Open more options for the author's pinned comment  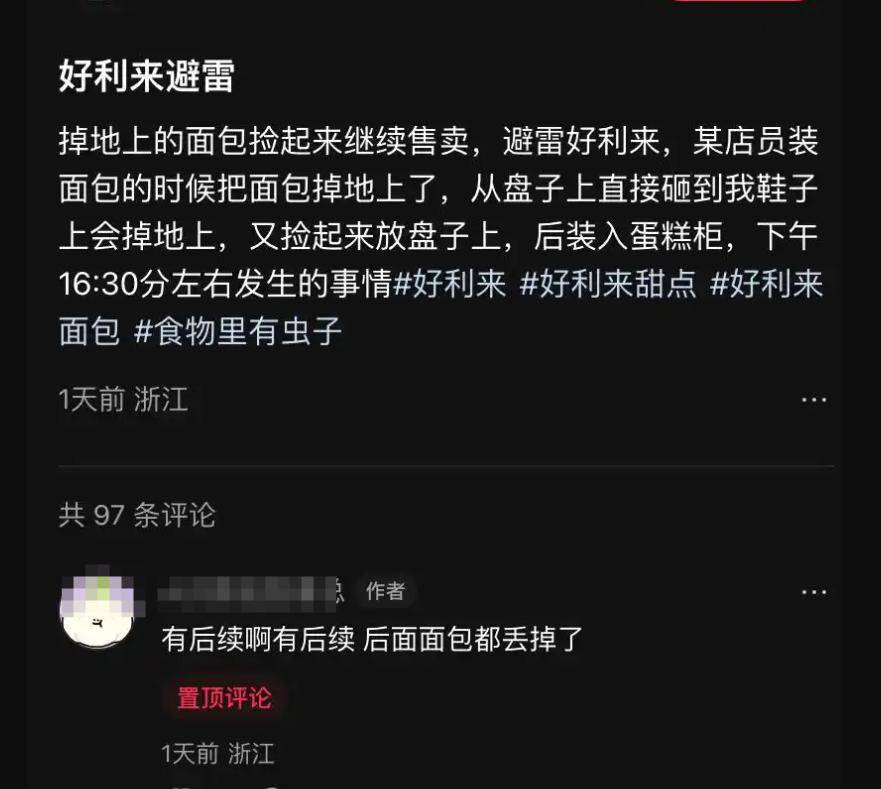pos(813,592)
